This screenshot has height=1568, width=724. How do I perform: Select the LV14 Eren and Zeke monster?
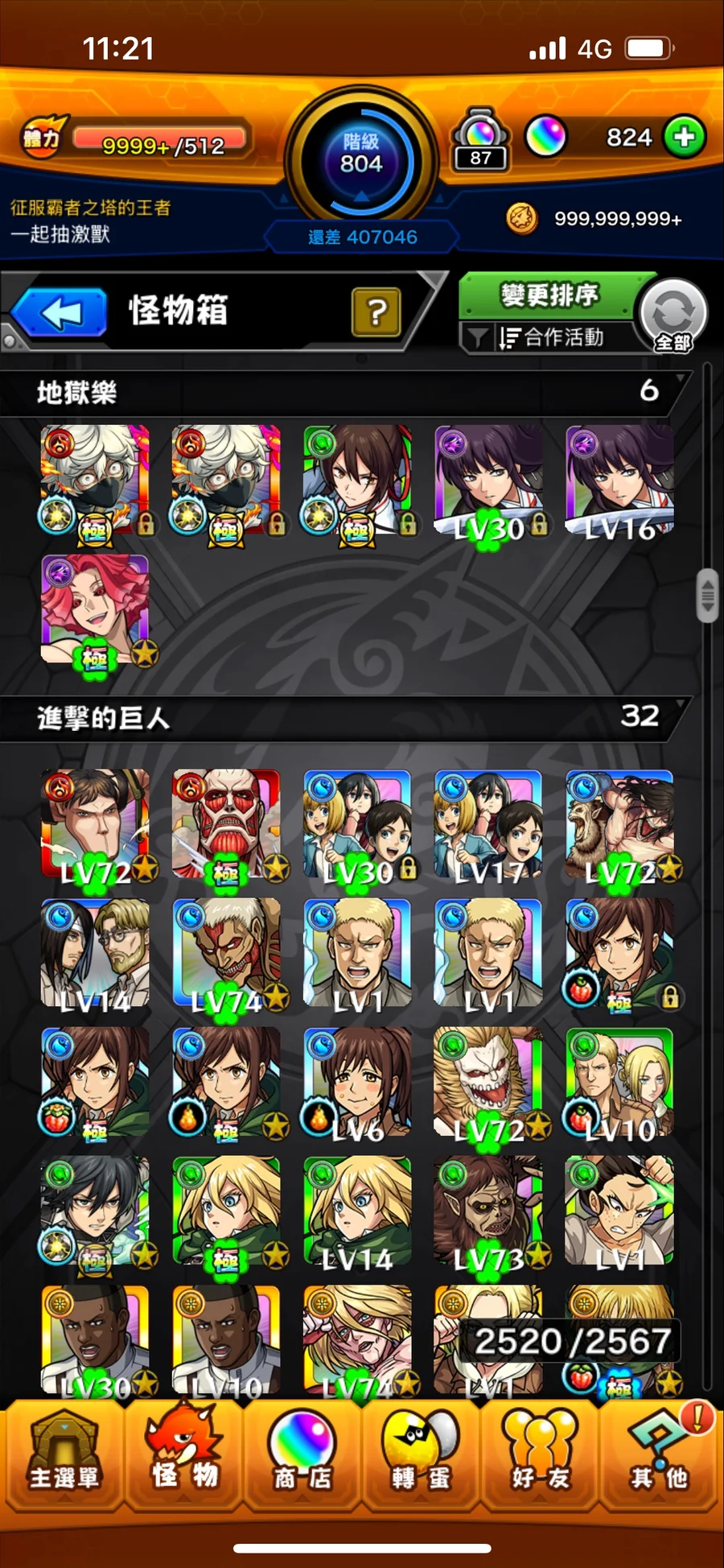pyautogui.click(x=95, y=953)
